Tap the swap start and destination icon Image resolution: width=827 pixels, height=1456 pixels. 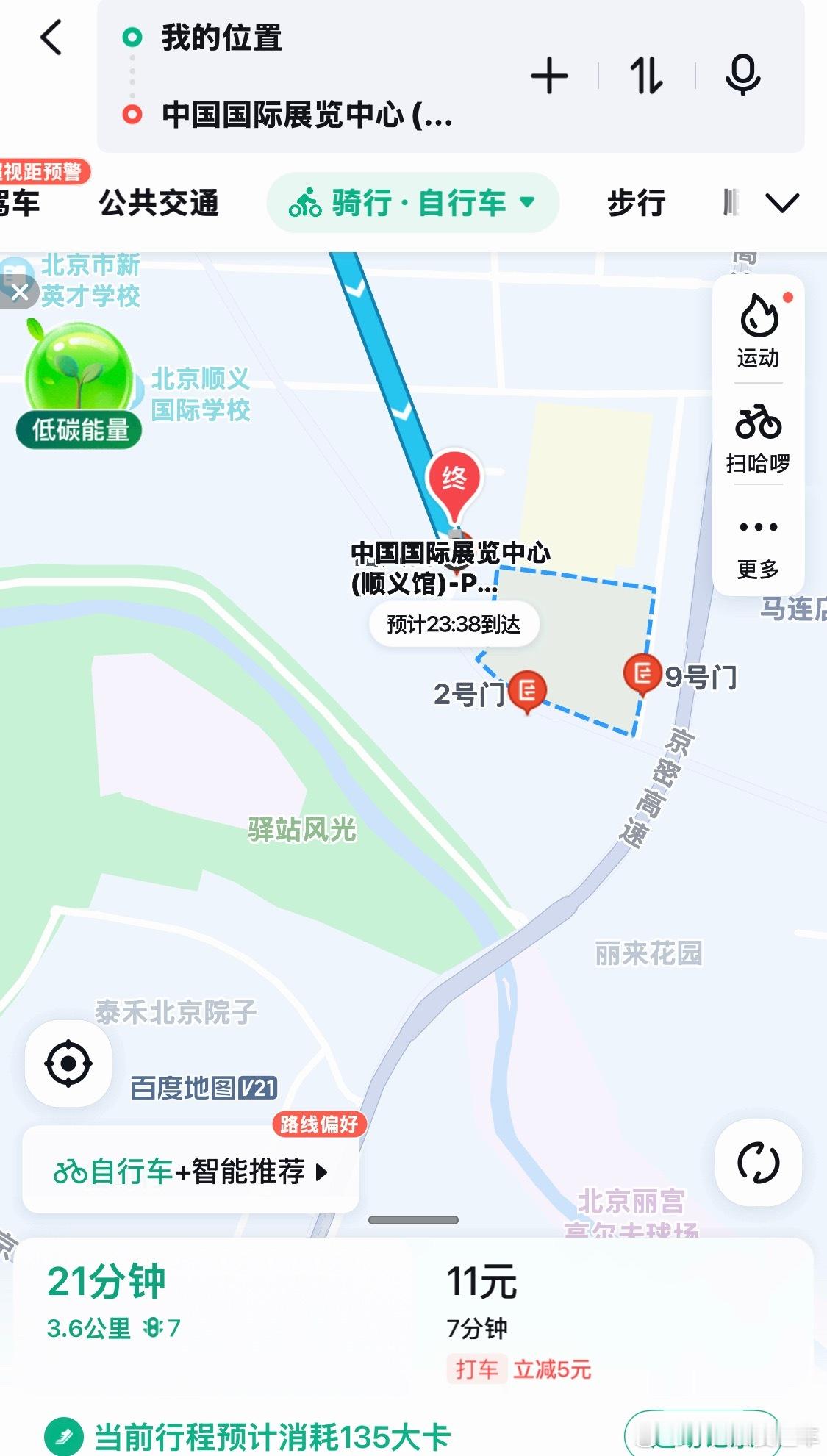[x=645, y=76]
